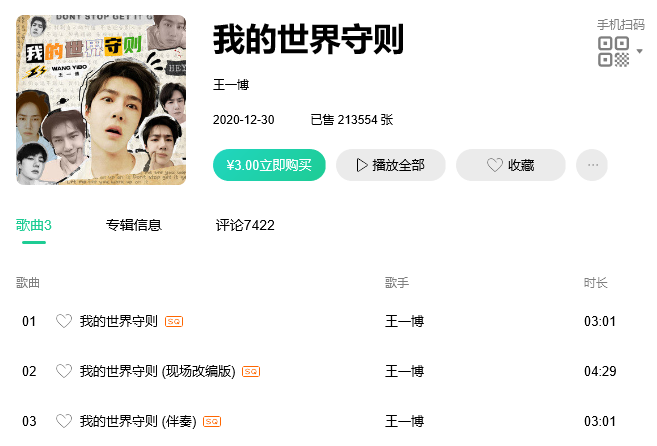The width and height of the screenshot is (657, 446).
Task: Add album to favorites via 收藏
Action: 510,165
